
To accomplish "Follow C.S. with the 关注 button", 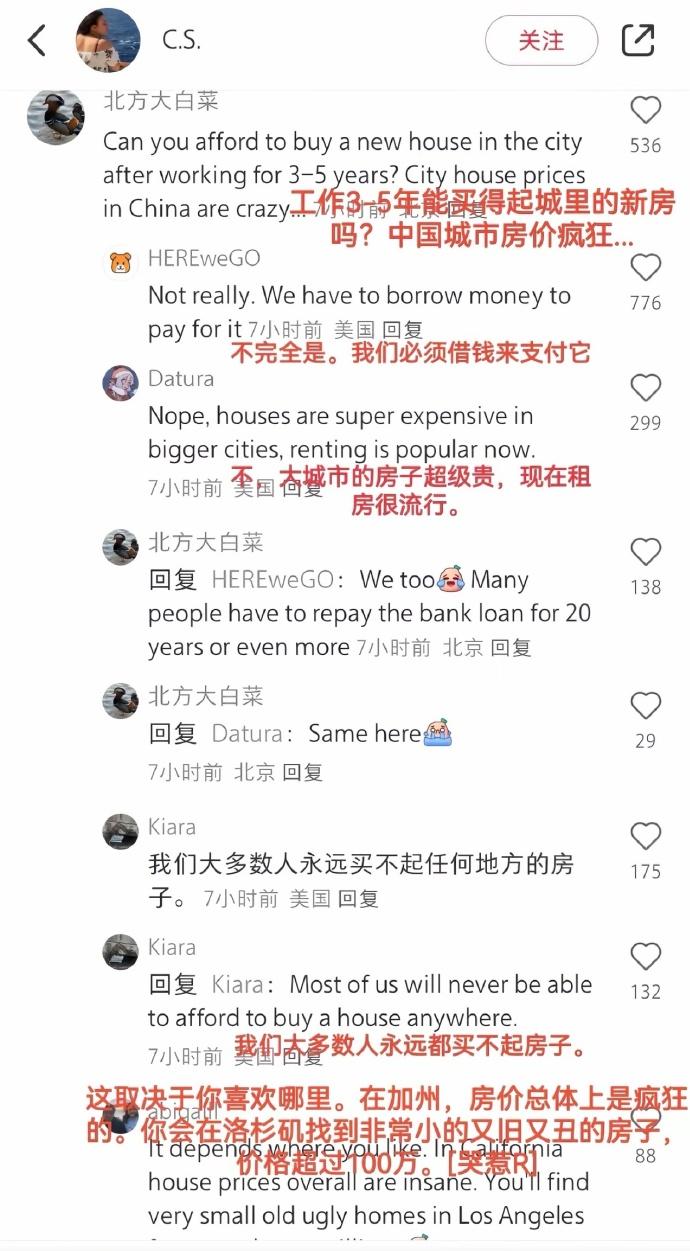I will point(541,41).
